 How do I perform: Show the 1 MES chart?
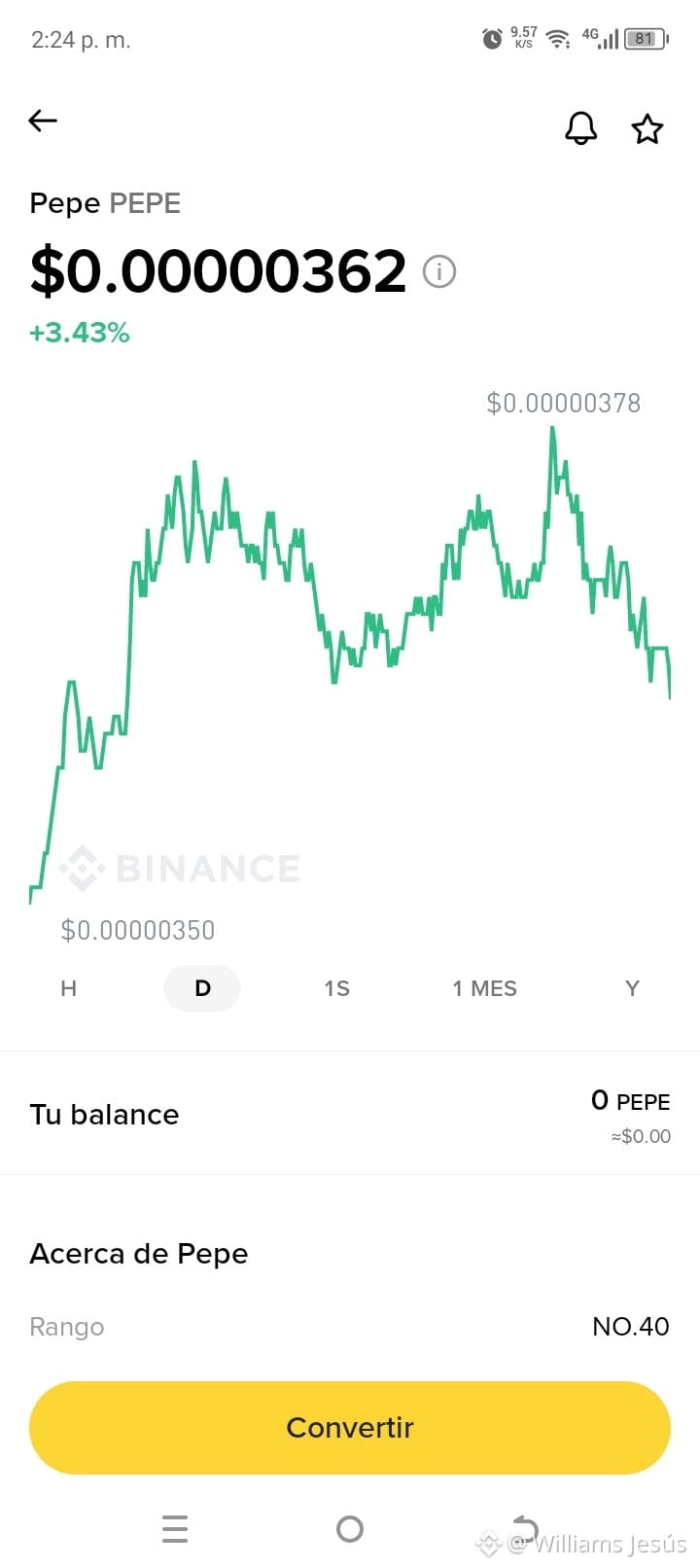click(x=484, y=988)
